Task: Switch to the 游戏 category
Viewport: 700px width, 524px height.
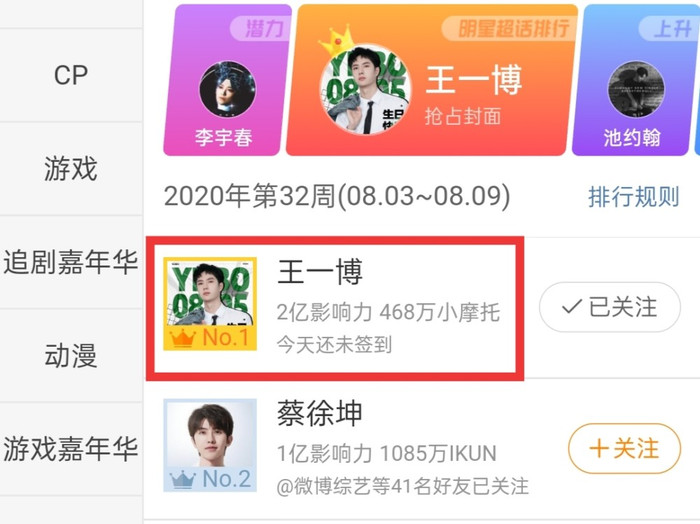Action: [71, 169]
